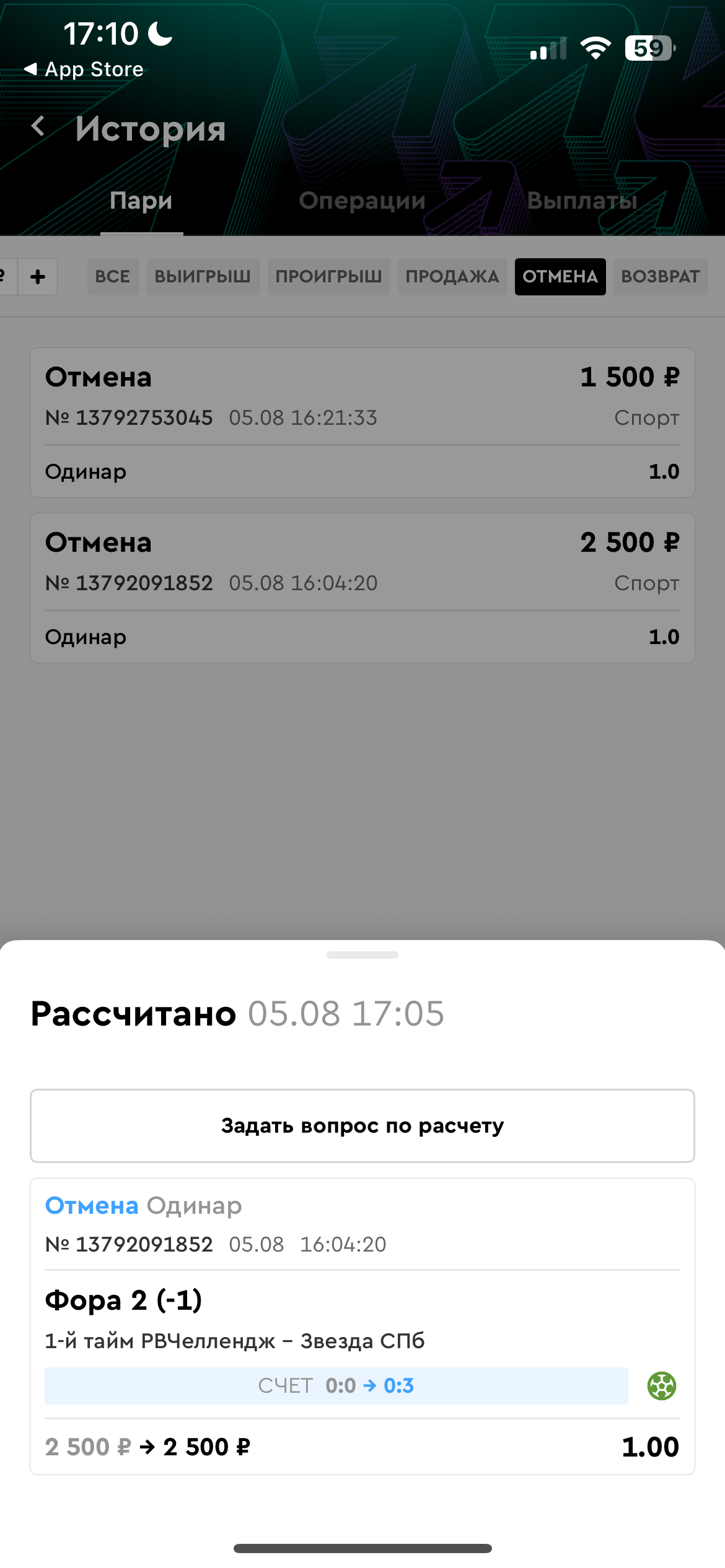
Task: Show all bets with ВСЕ filter
Action: 113,277
